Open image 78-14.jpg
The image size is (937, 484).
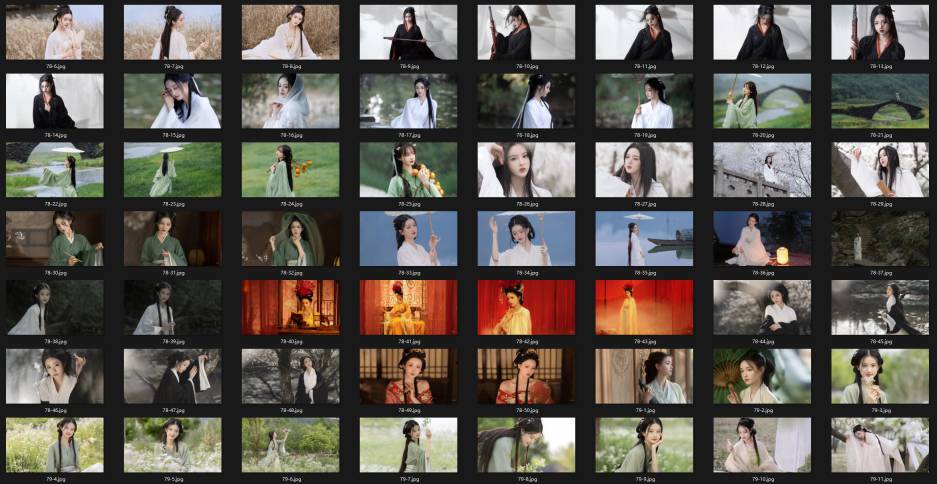[54, 101]
